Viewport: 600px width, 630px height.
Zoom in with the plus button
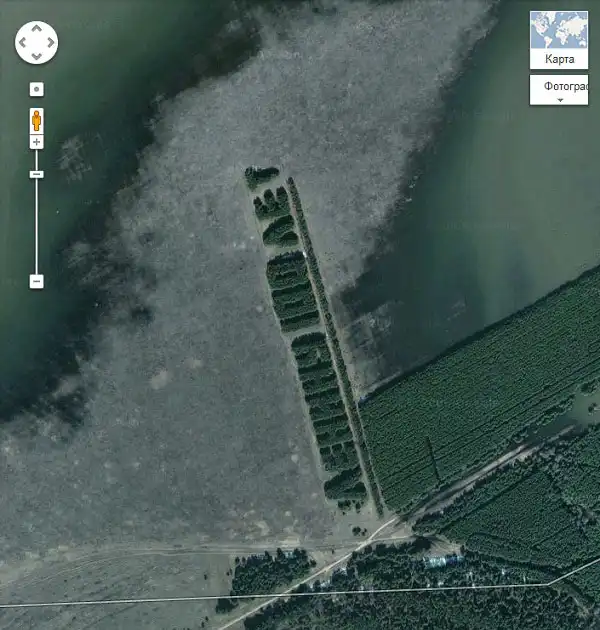[36, 143]
